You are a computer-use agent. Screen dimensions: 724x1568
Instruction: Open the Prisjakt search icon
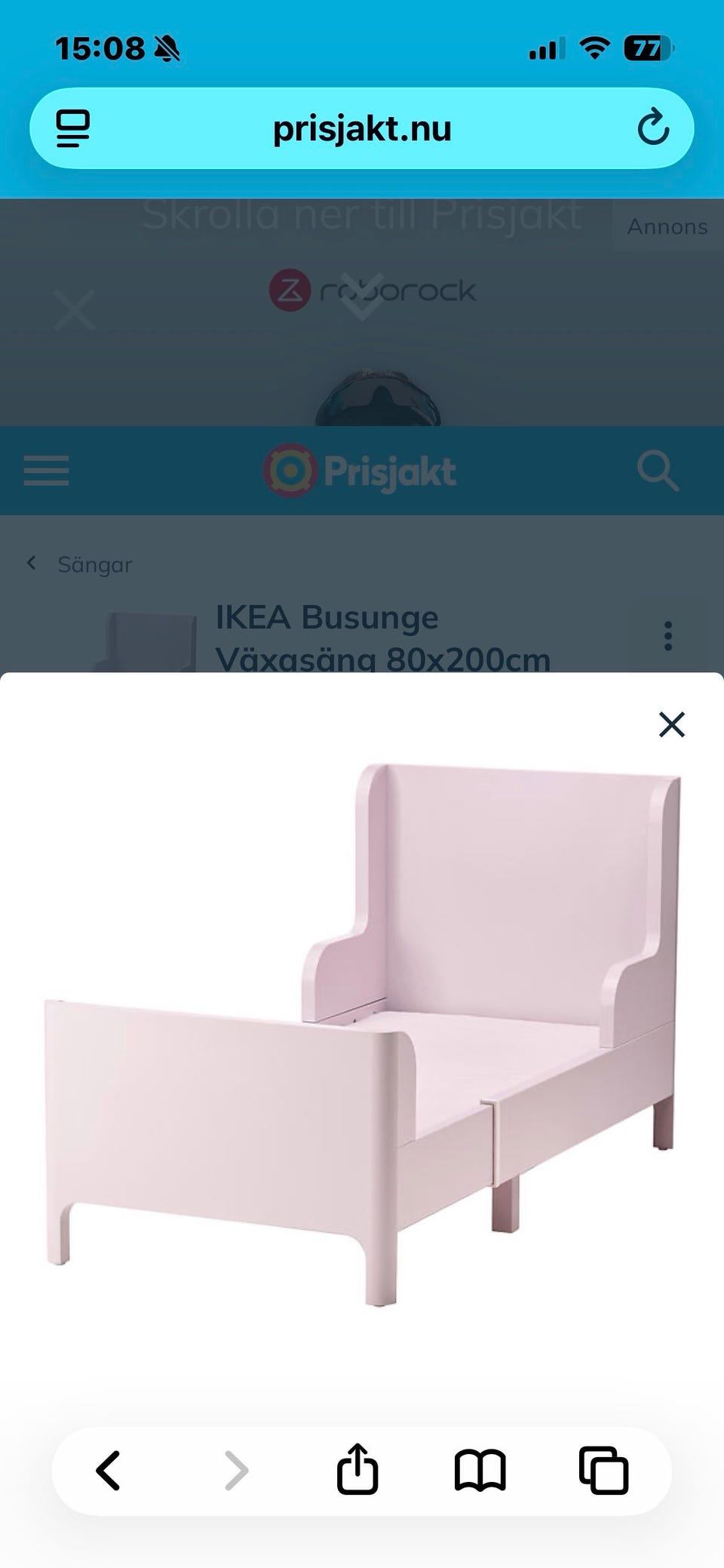coord(660,472)
